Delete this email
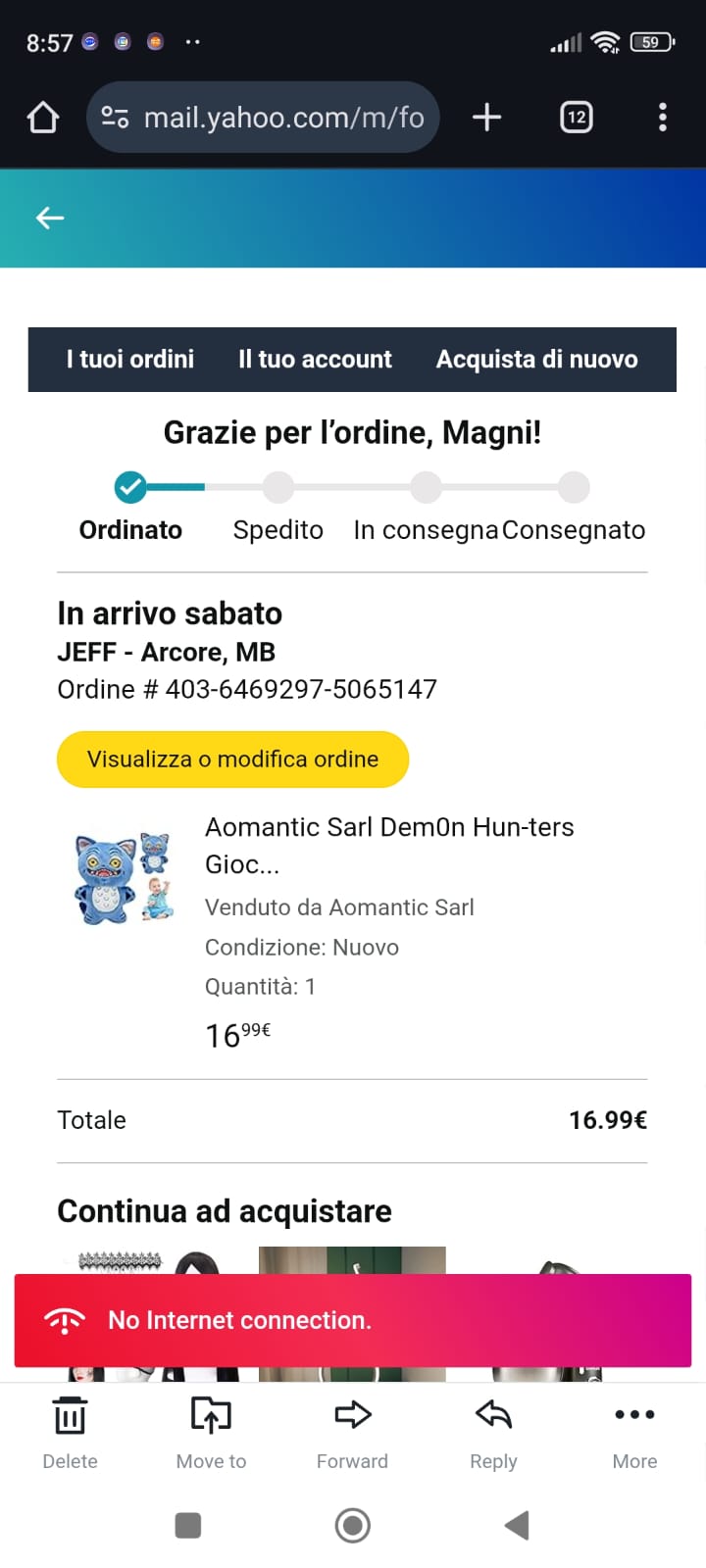 click(70, 1432)
